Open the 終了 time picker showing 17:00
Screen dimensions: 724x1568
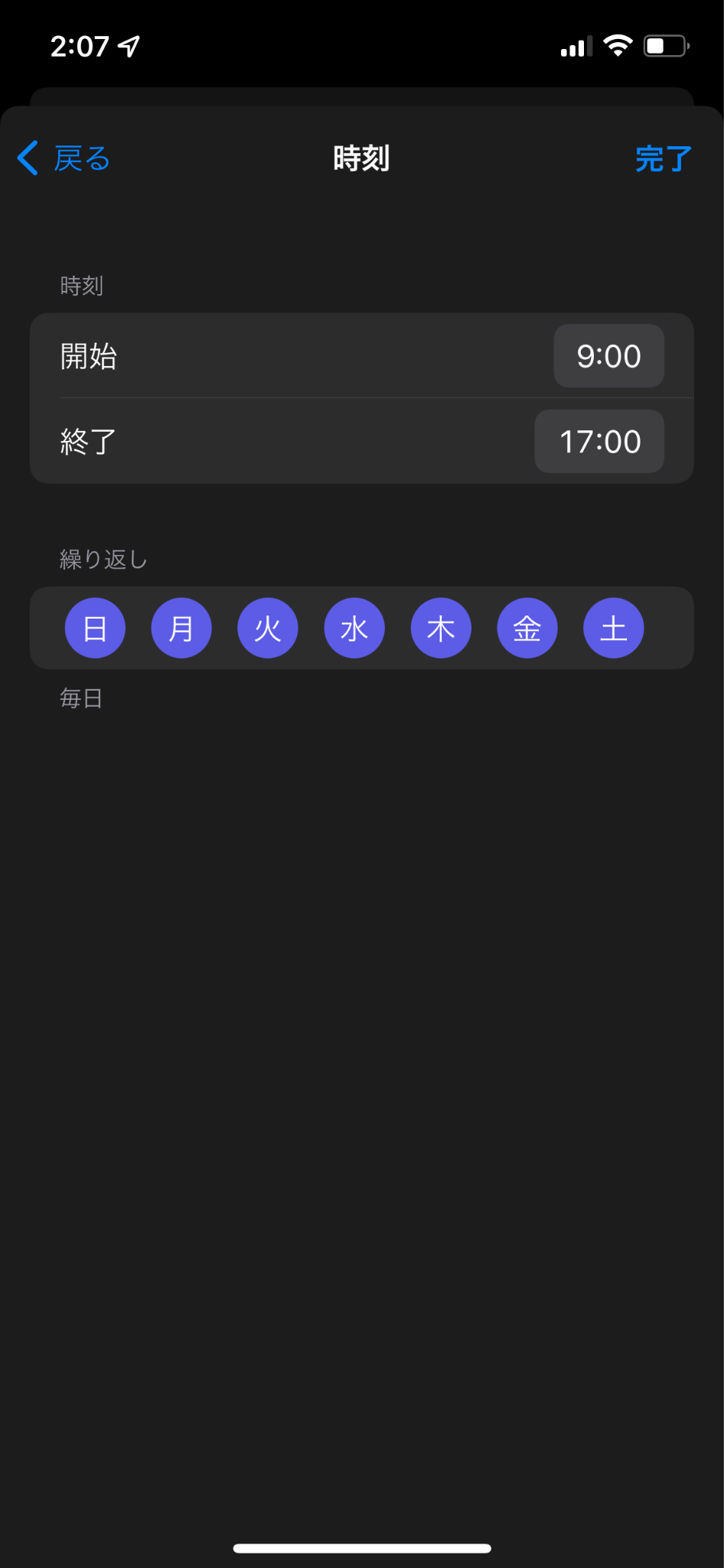coord(599,442)
